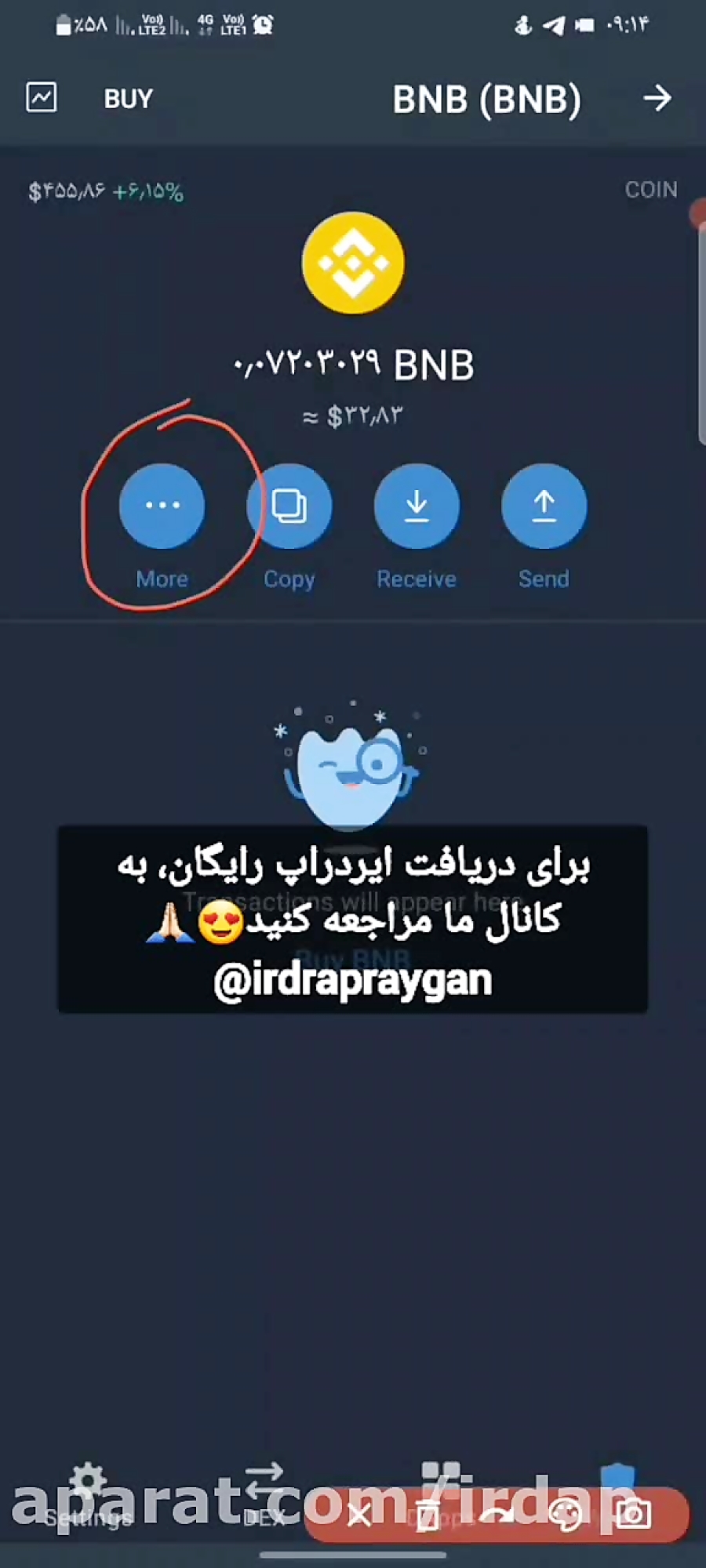Viewport: 706px width, 1568px height.
Task: Copy the BNB wallet address
Action: 289,506
